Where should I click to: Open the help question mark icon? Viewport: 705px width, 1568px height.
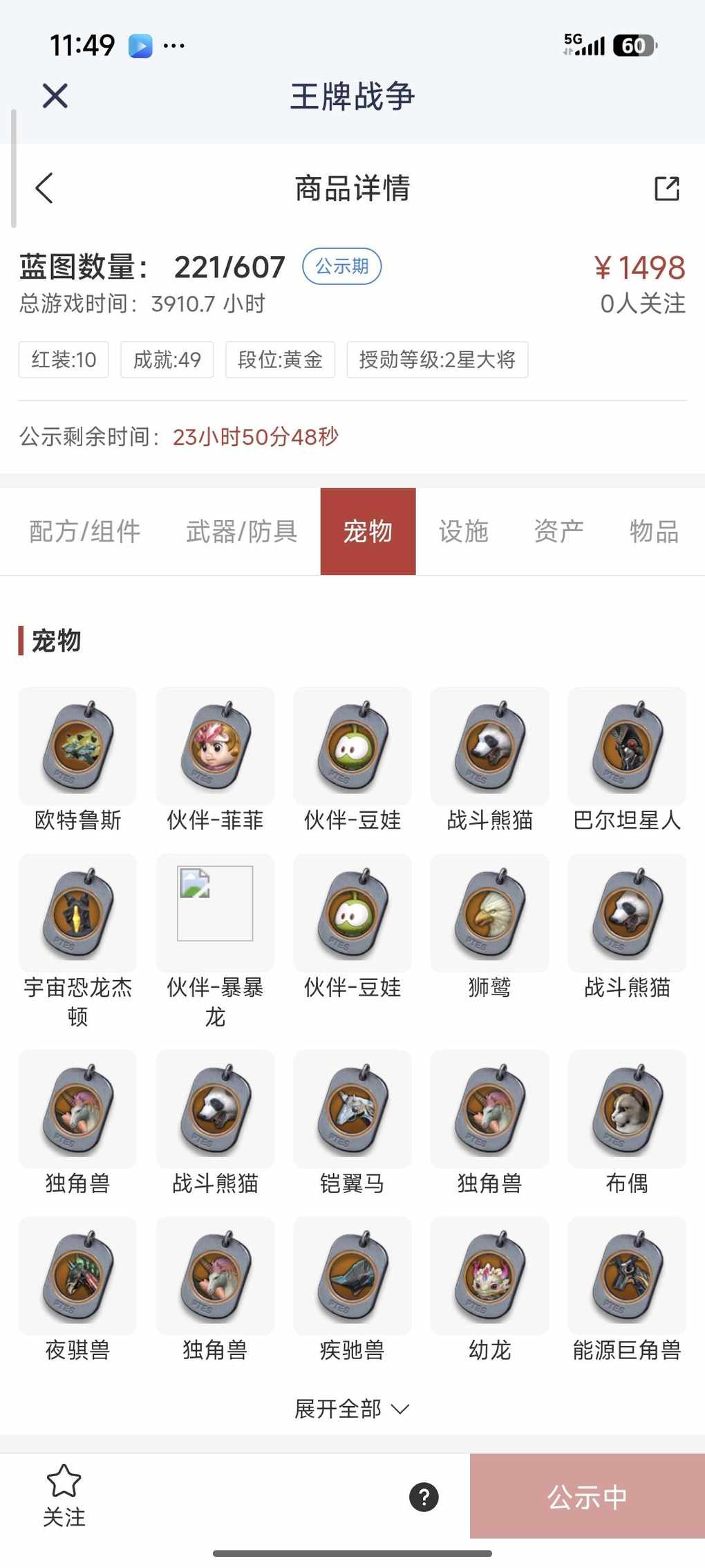tap(424, 1497)
